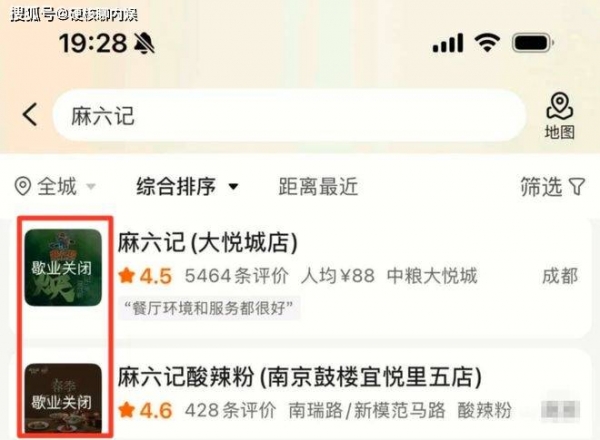Go back using the arrow icon
Viewport: 600px width, 440px height.
coord(29,115)
